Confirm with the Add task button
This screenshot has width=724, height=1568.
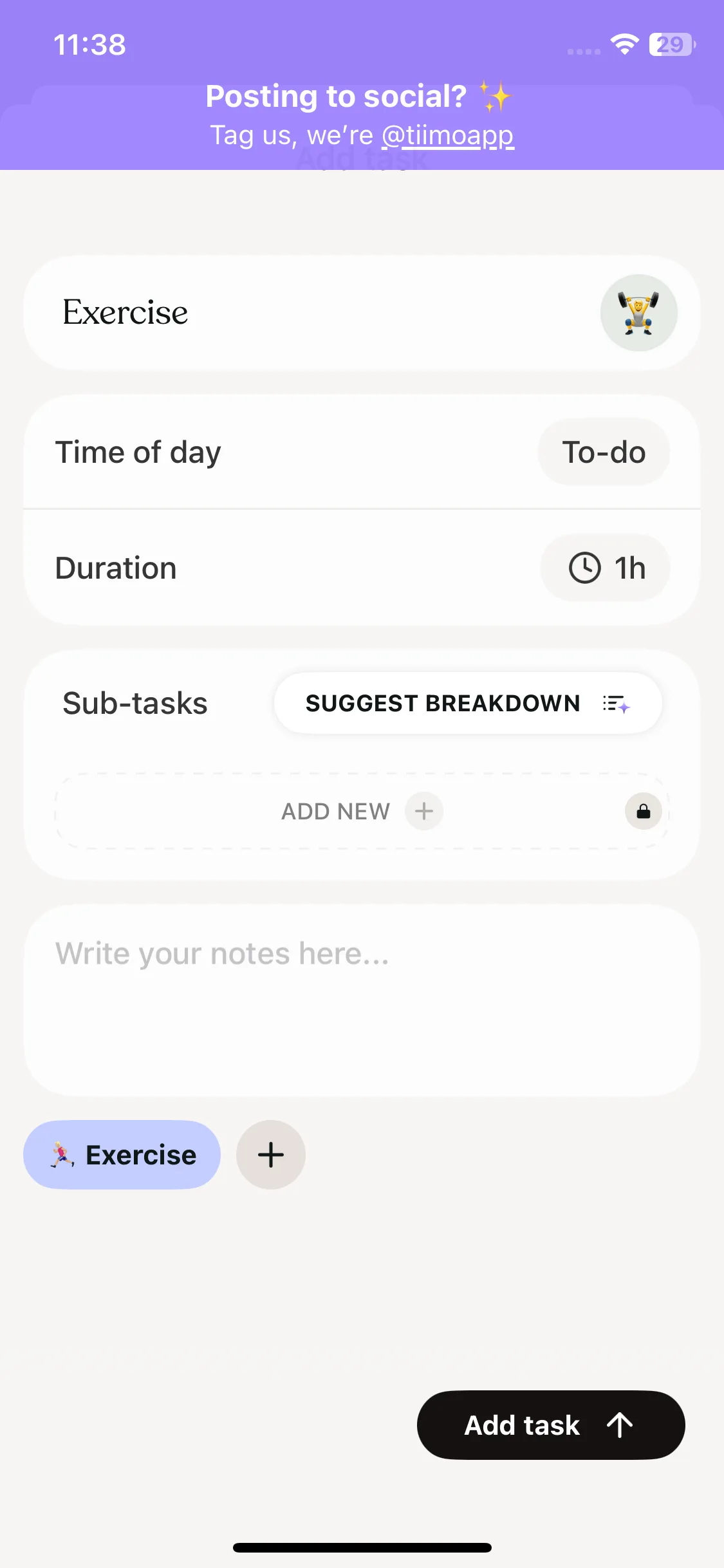[x=550, y=1425]
